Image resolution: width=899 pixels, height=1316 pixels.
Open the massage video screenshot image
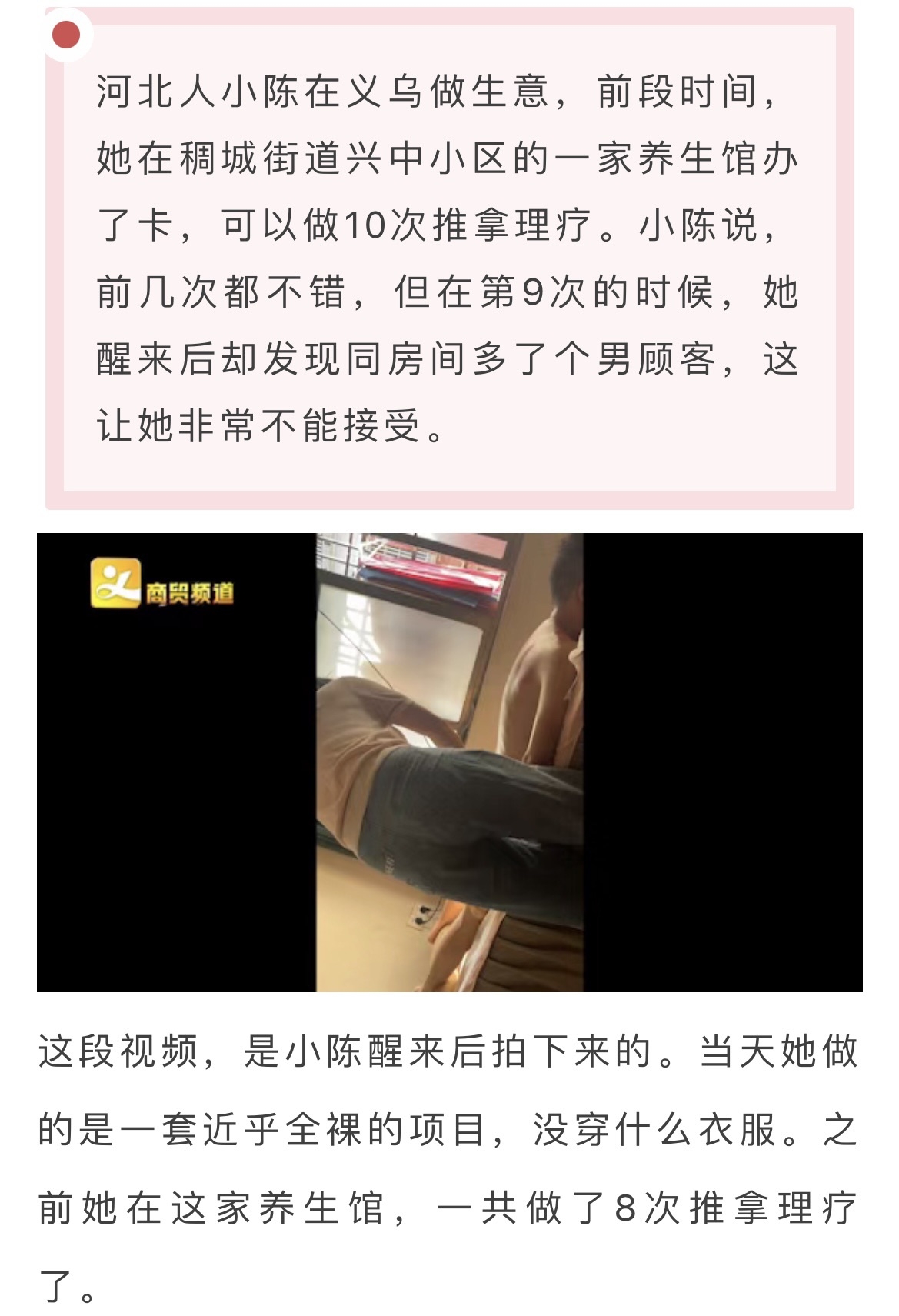click(449, 761)
